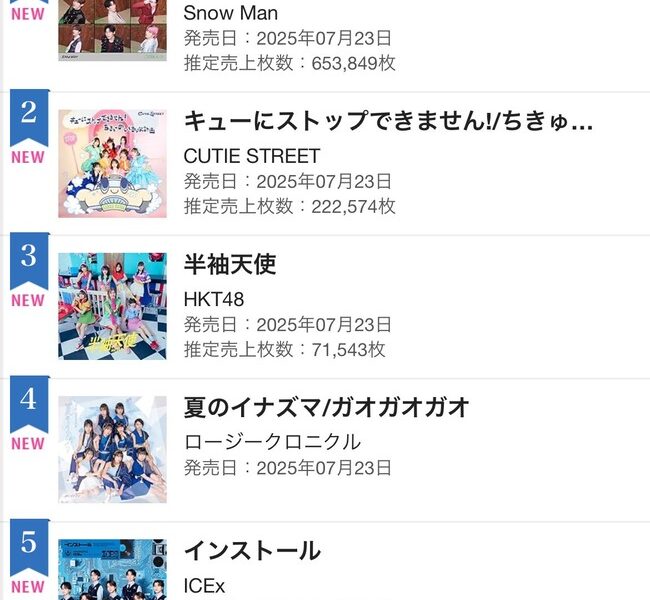Open the Snow Man ranking entry
This screenshot has height=600, width=650.
[230, 15]
